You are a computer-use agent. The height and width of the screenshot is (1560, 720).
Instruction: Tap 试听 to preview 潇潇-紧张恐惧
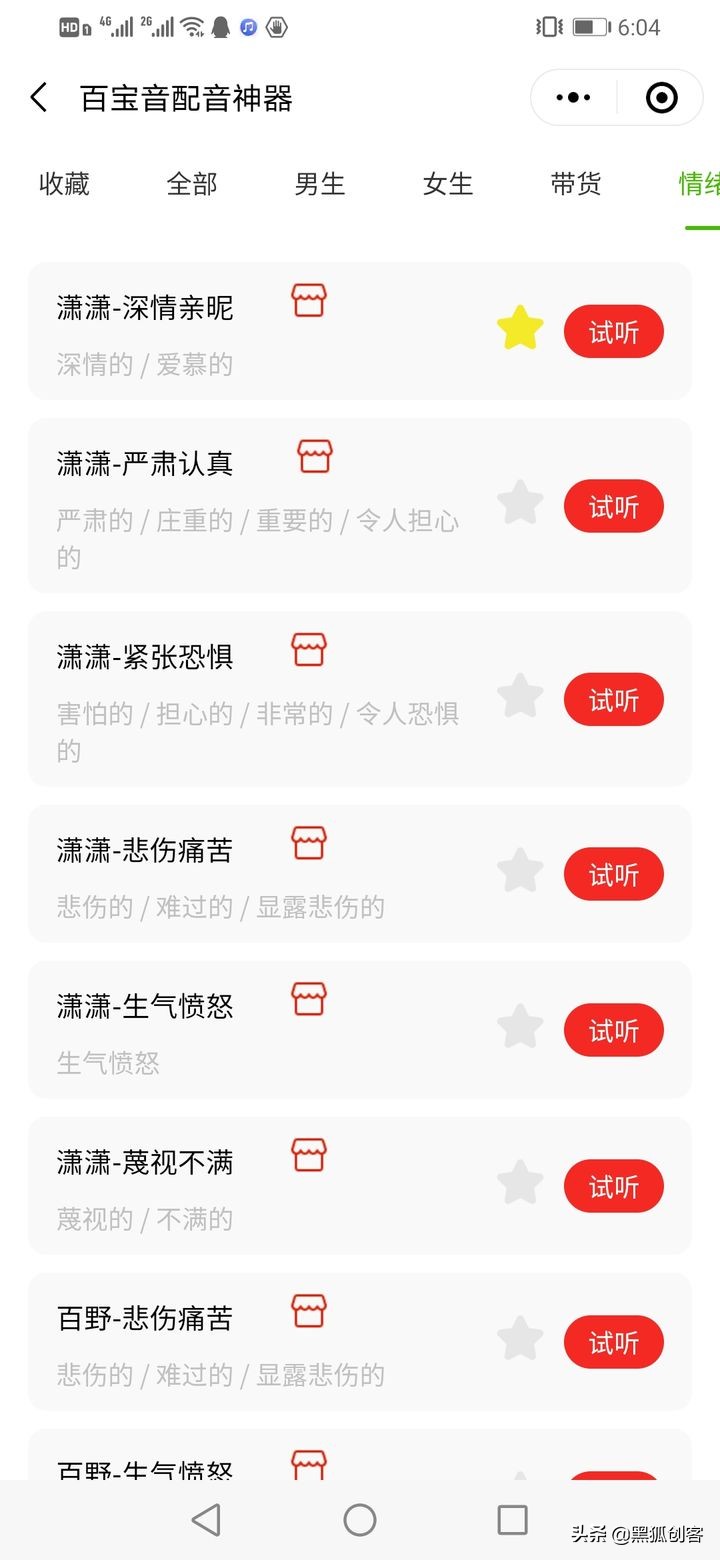(x=613, y=700)
